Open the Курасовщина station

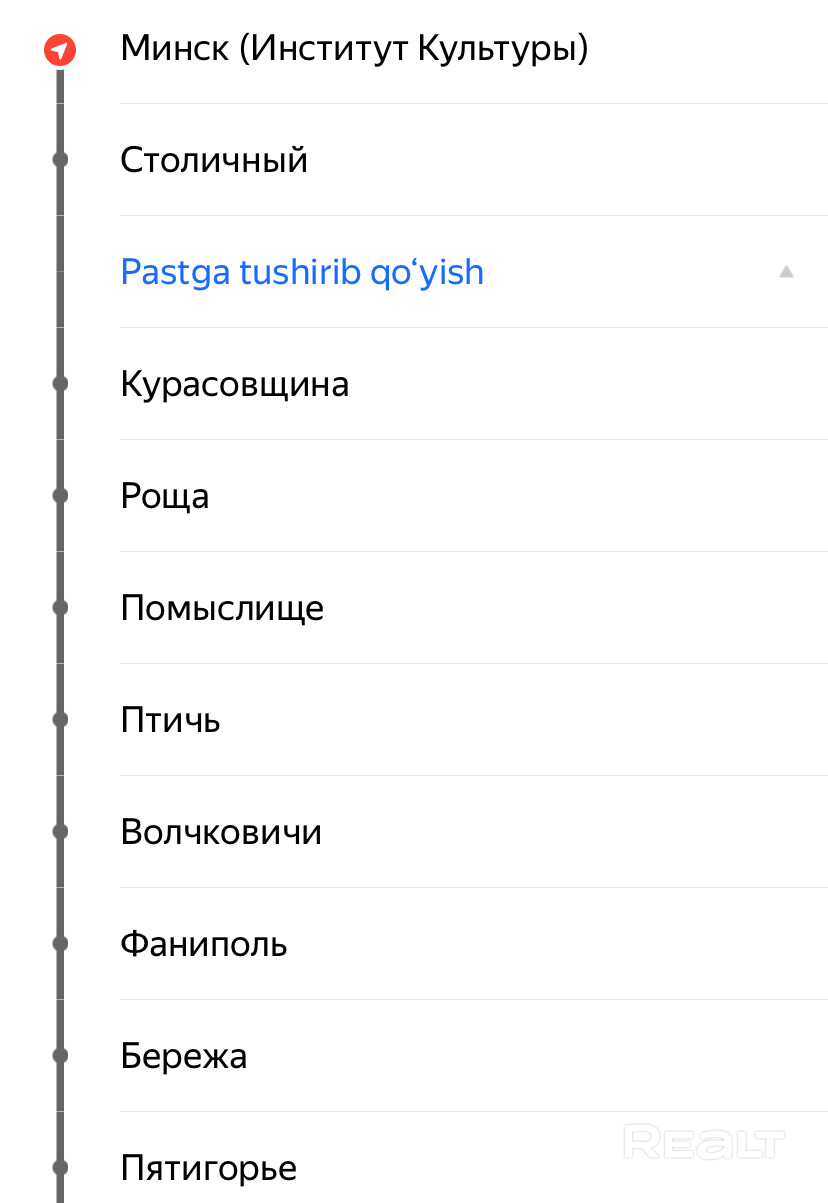coord(235,384)
